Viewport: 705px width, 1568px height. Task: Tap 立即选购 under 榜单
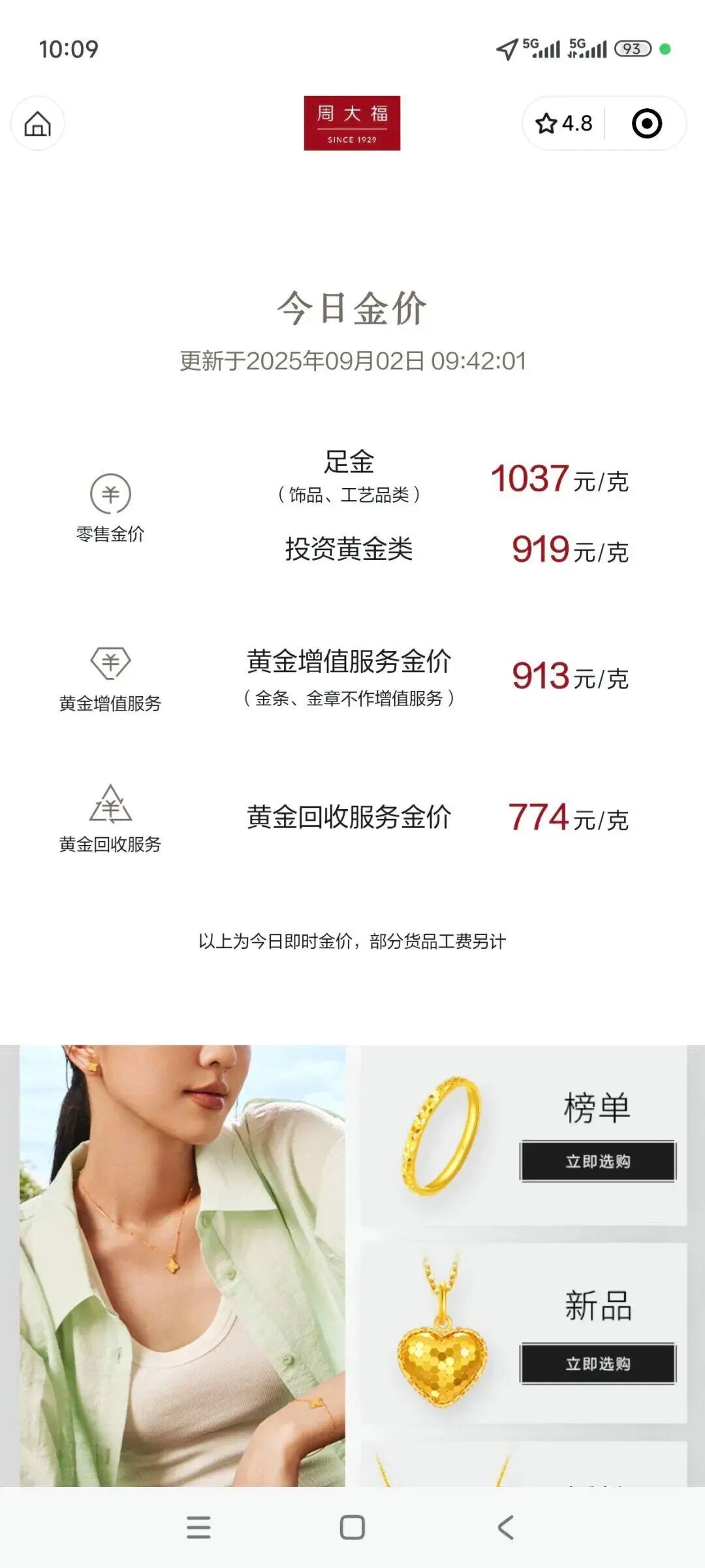pos(597,1161)
